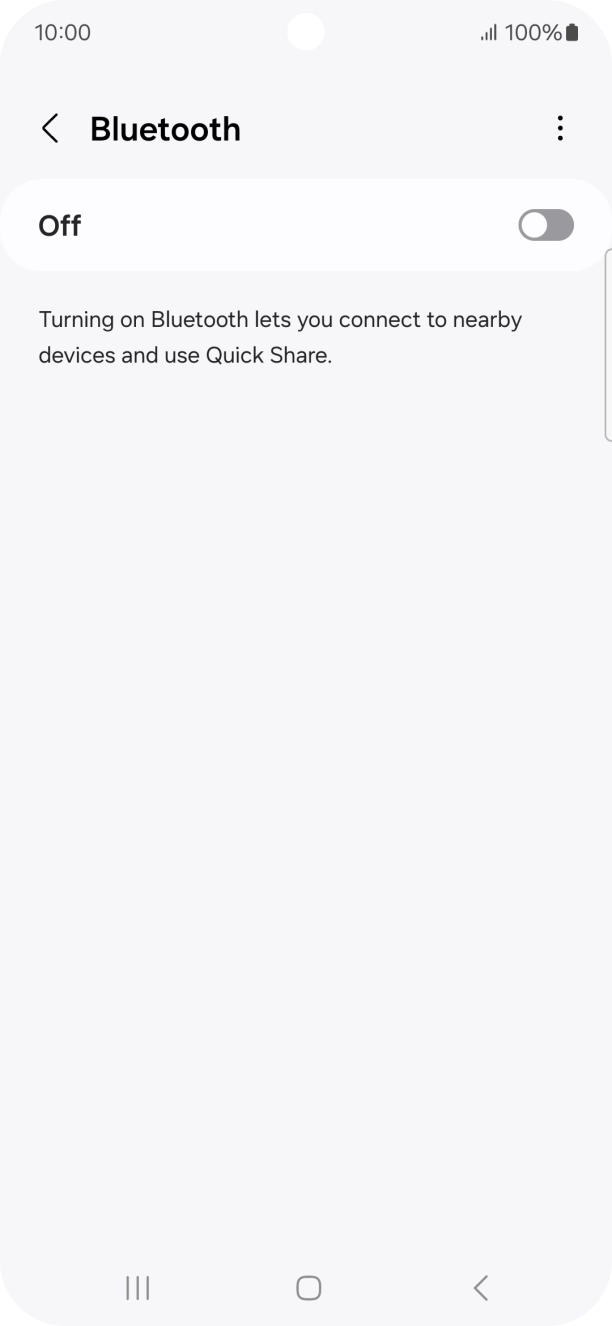The height and width of the screenshot is (1326, 612).
Task: Tap the system home button
Action: point(309,1288)
